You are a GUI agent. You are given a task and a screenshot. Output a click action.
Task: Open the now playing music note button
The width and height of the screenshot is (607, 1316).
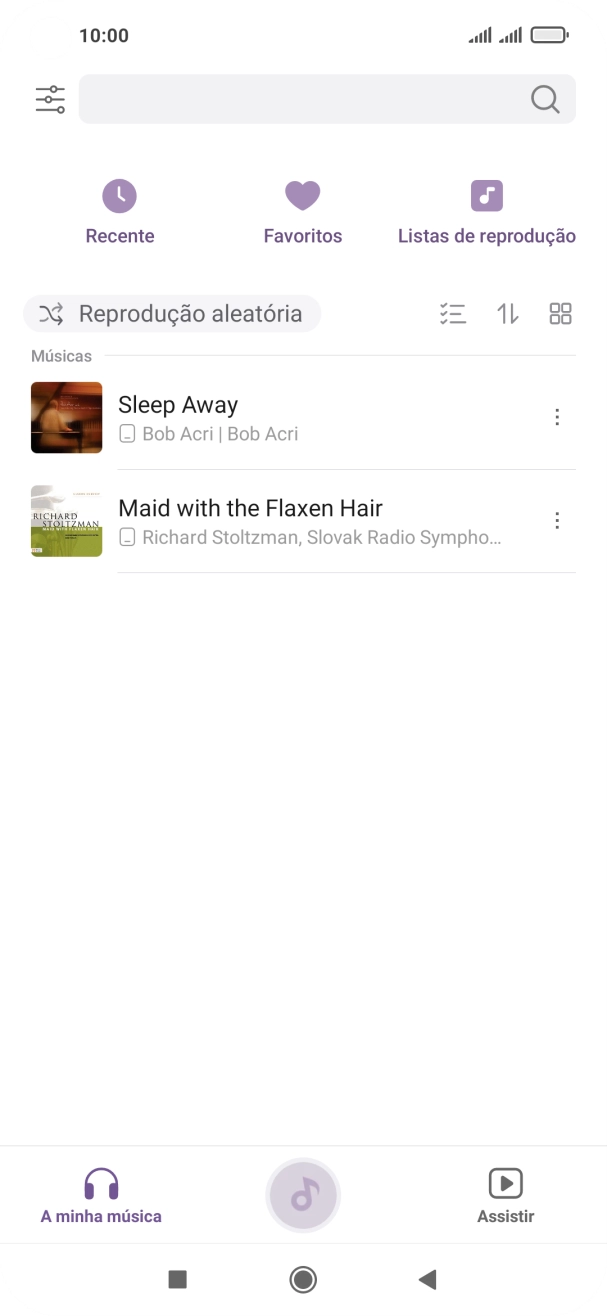click(x=303, y=1195)
